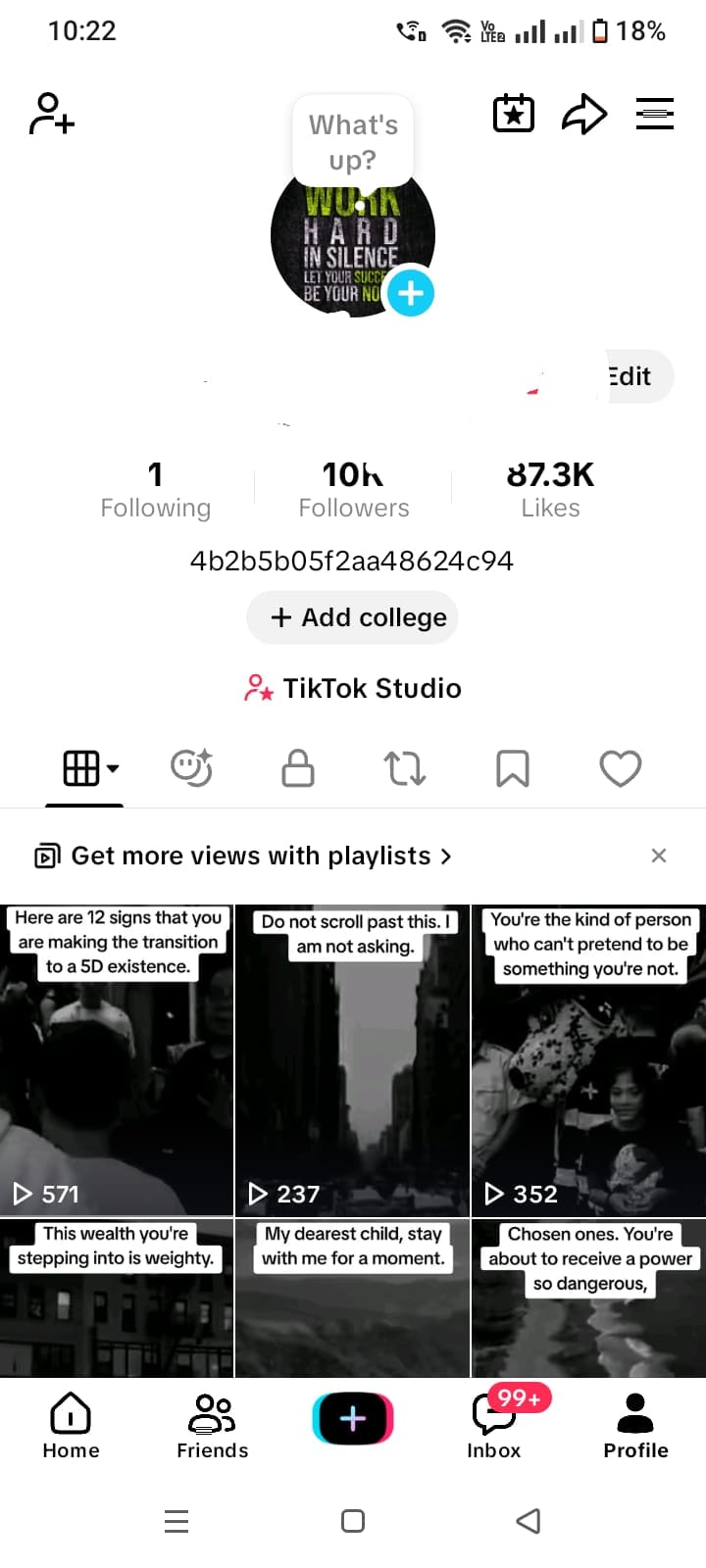
Task: Switch to the saved bookmarks tab
Action: (x=513, y=768)
